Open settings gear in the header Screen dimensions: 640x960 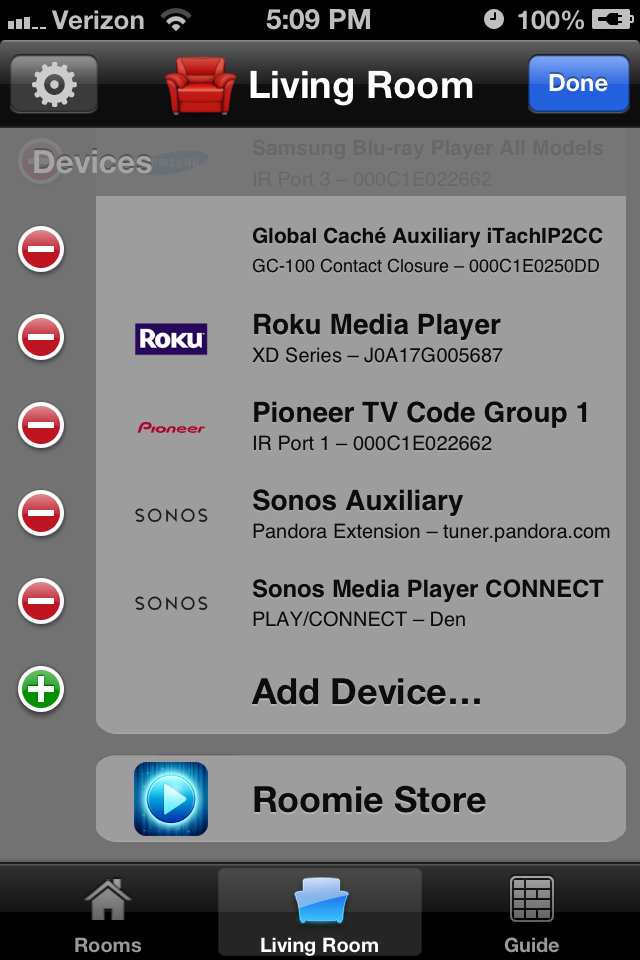(x=54, y=84)
